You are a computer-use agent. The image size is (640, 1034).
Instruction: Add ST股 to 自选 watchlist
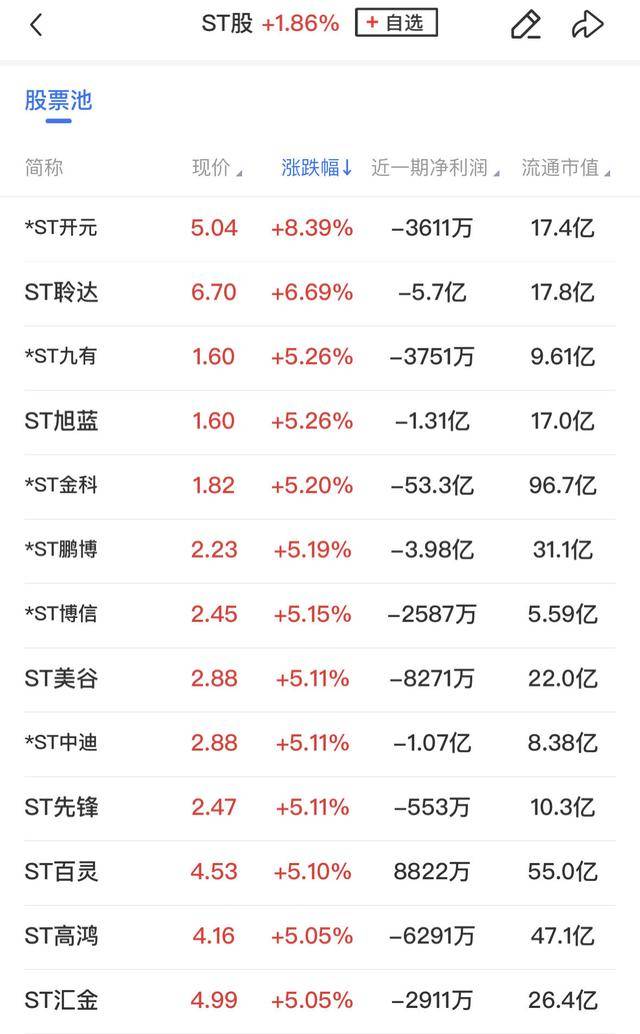pyautogui.click(x=396, y=23)
